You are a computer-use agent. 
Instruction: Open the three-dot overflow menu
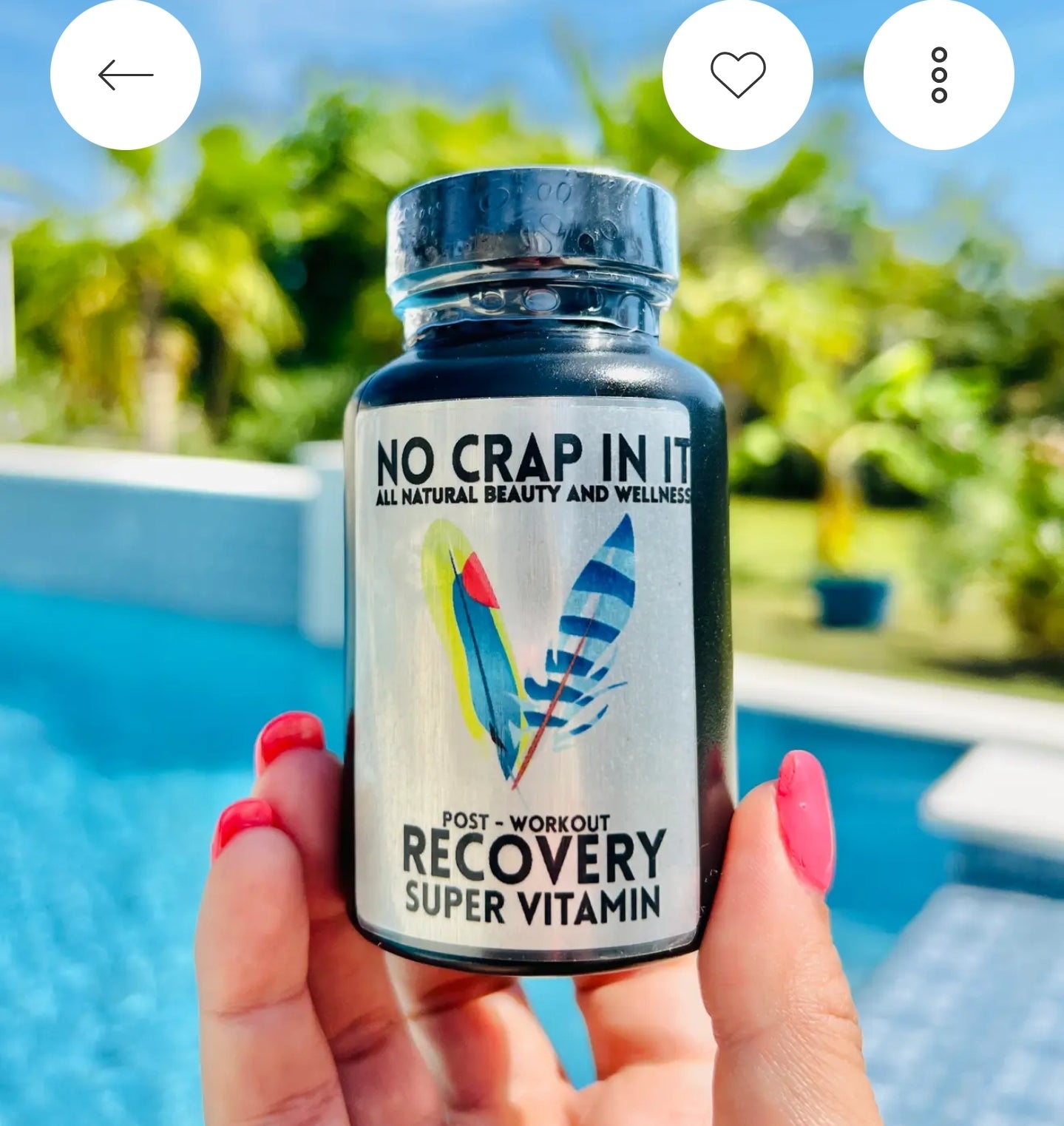pos(938,75)
